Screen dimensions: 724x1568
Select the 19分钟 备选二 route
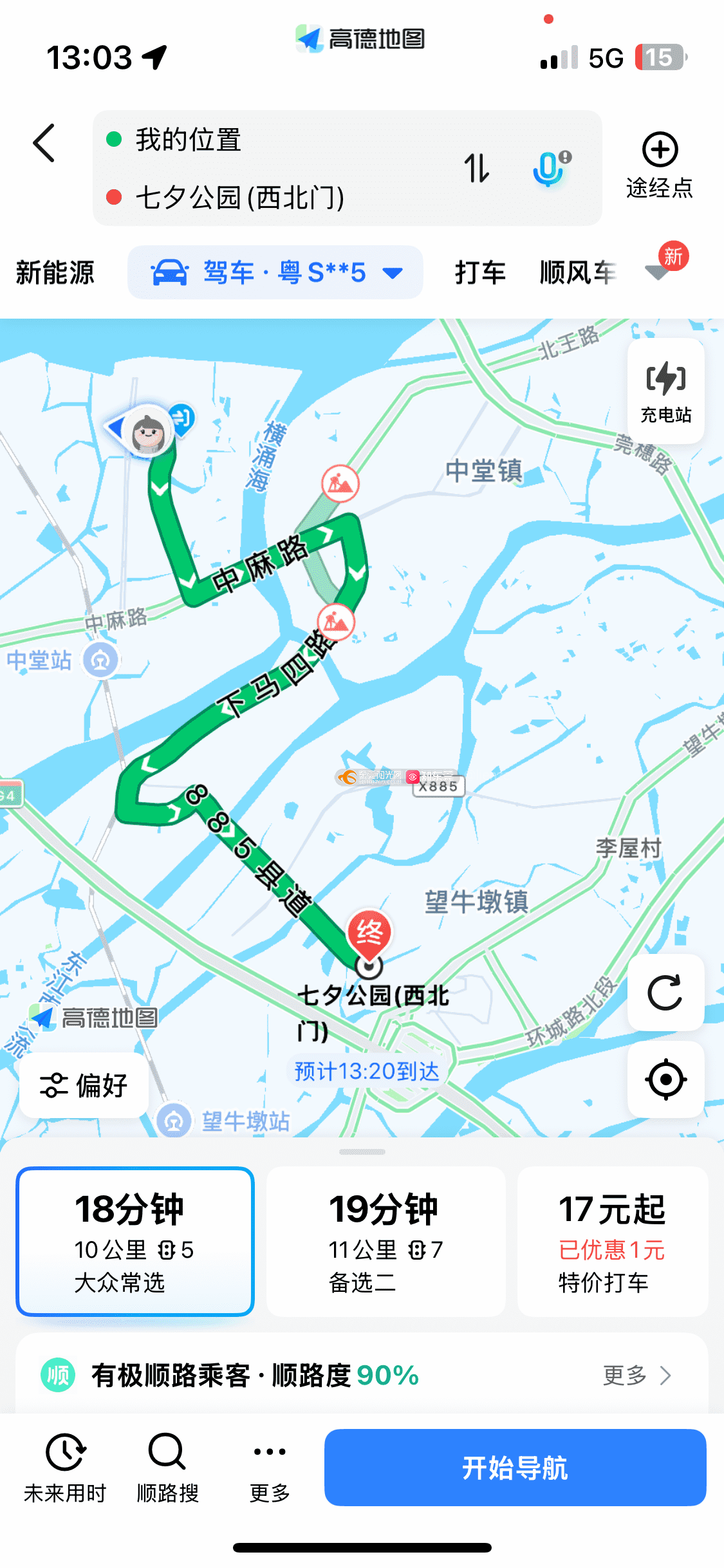pyautogui.click(x=385, y=1241)
